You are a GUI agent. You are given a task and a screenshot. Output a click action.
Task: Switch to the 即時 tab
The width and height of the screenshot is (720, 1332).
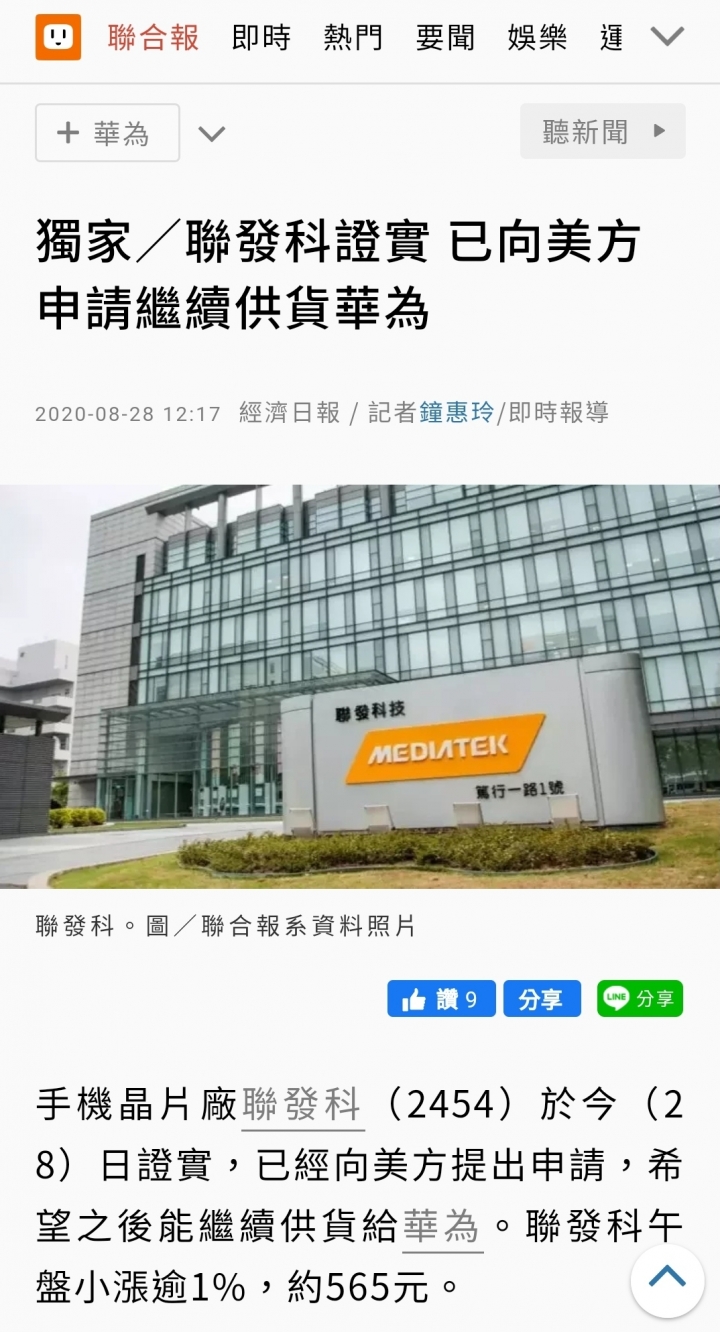(x=261, y=39)
